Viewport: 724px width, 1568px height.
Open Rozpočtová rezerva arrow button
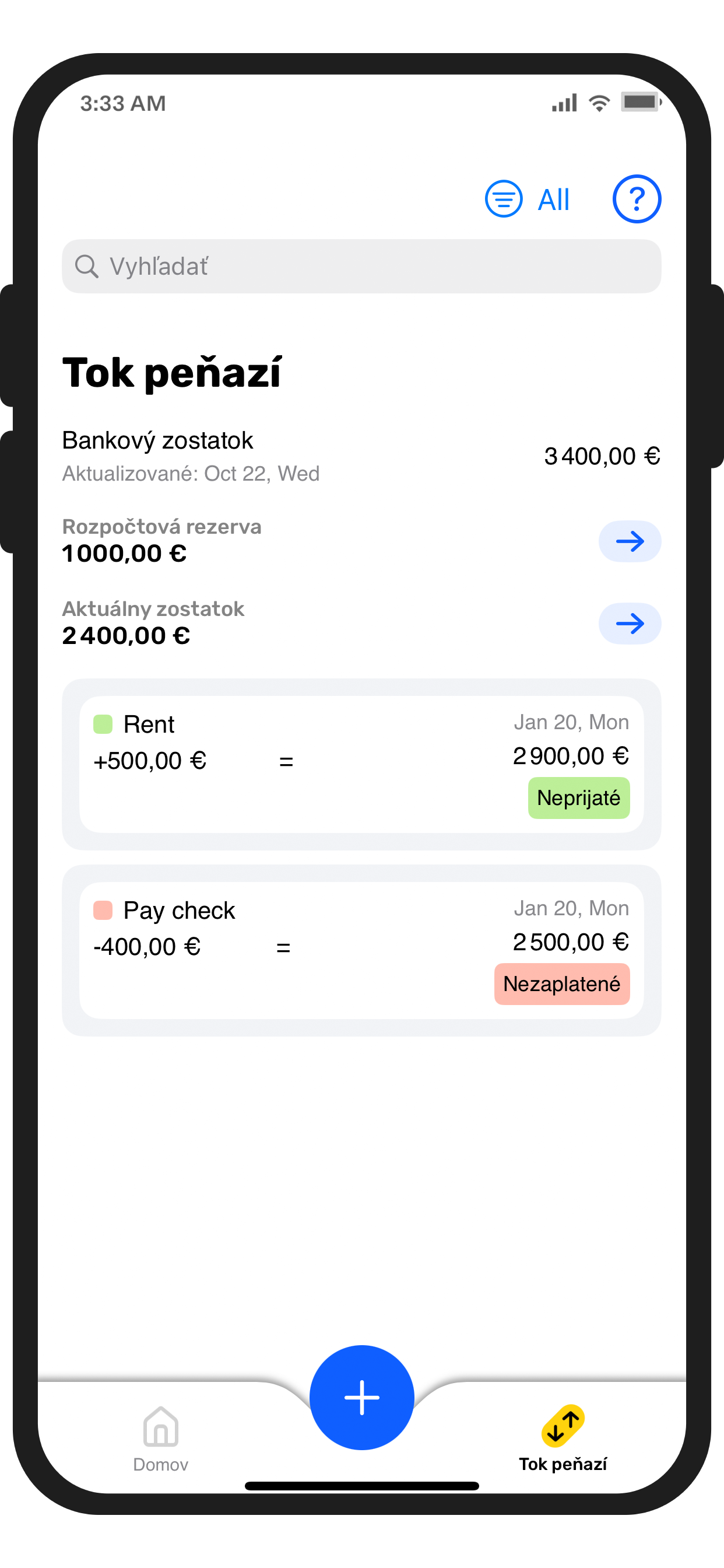629,541
